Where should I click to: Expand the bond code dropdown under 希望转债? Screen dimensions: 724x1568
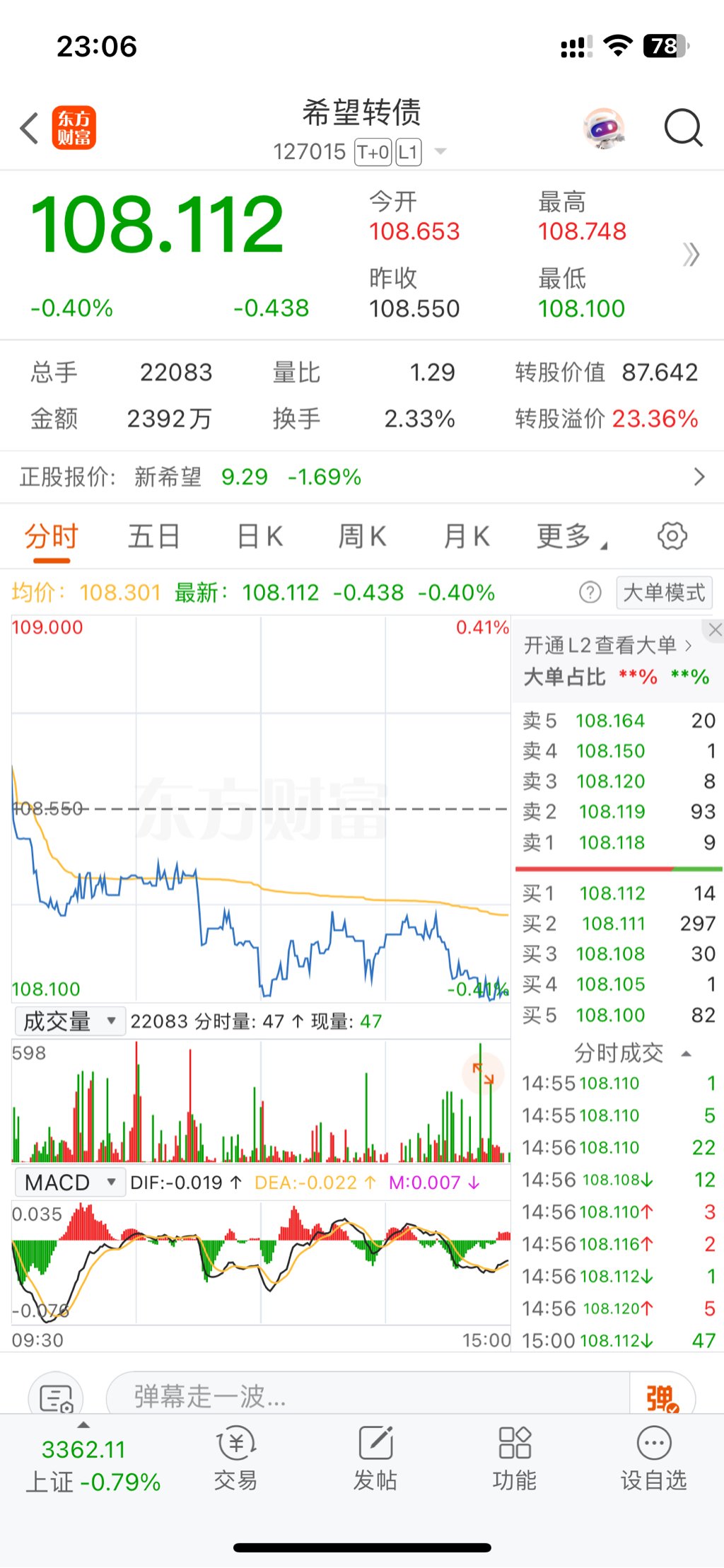[x=440, y=151]
